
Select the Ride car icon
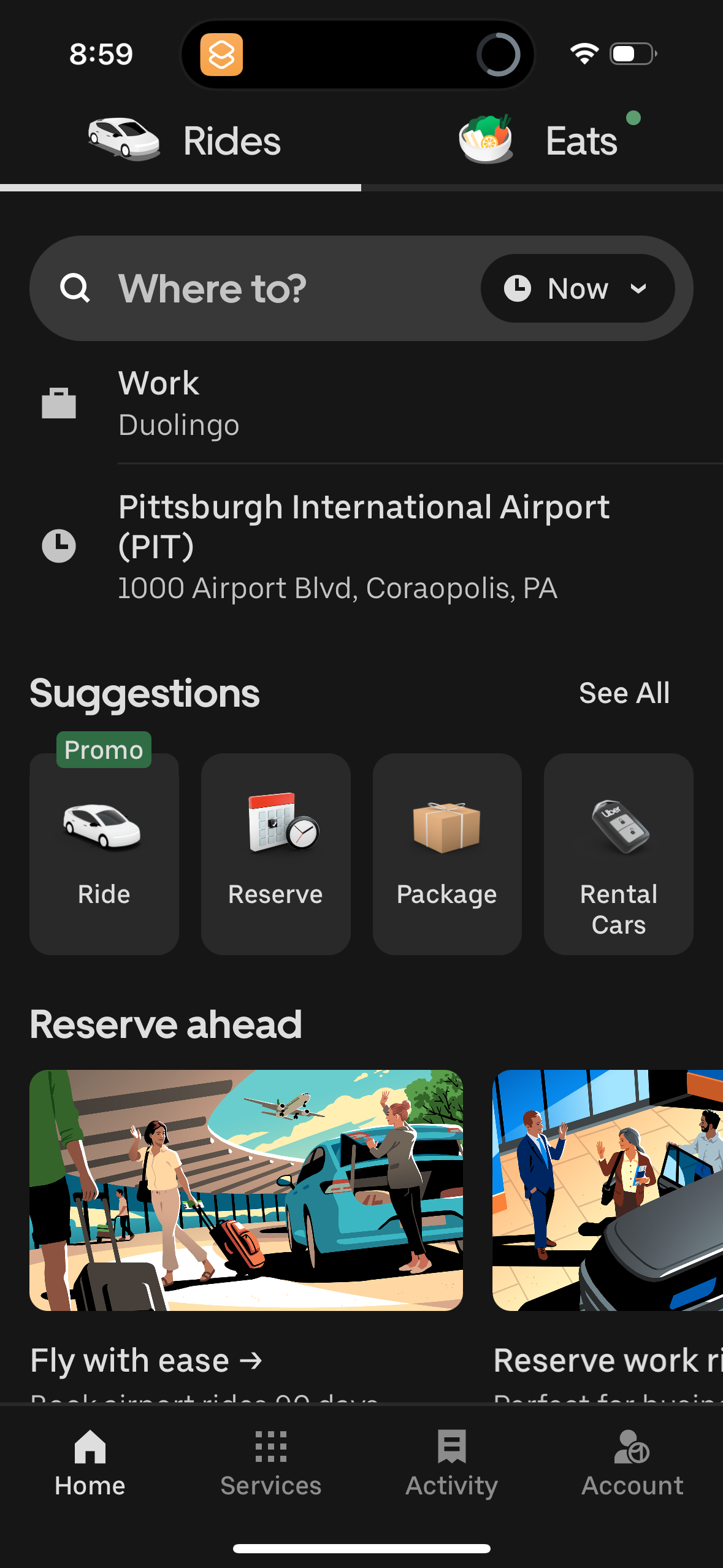point(104,830)
